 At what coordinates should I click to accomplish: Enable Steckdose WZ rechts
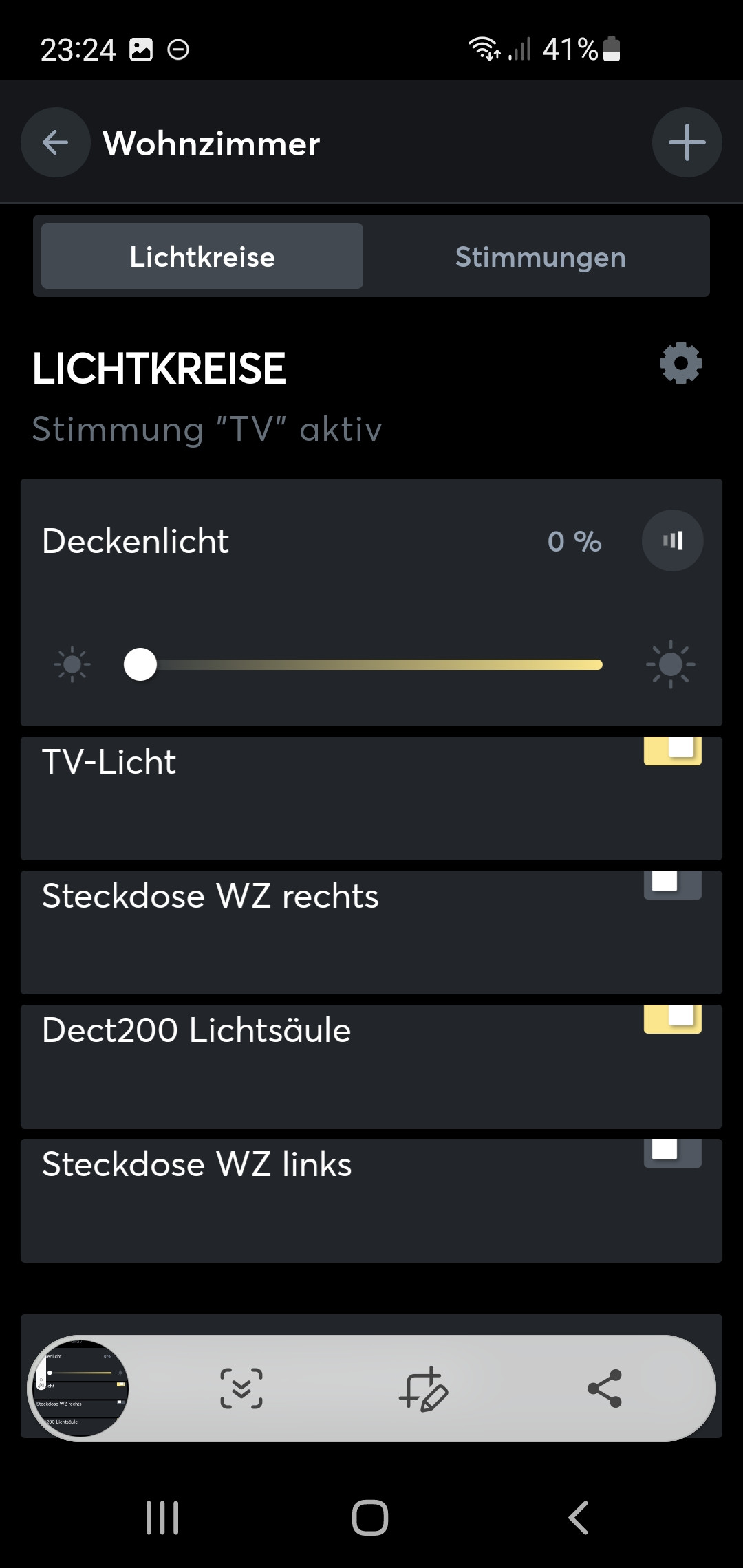(672, 884)
